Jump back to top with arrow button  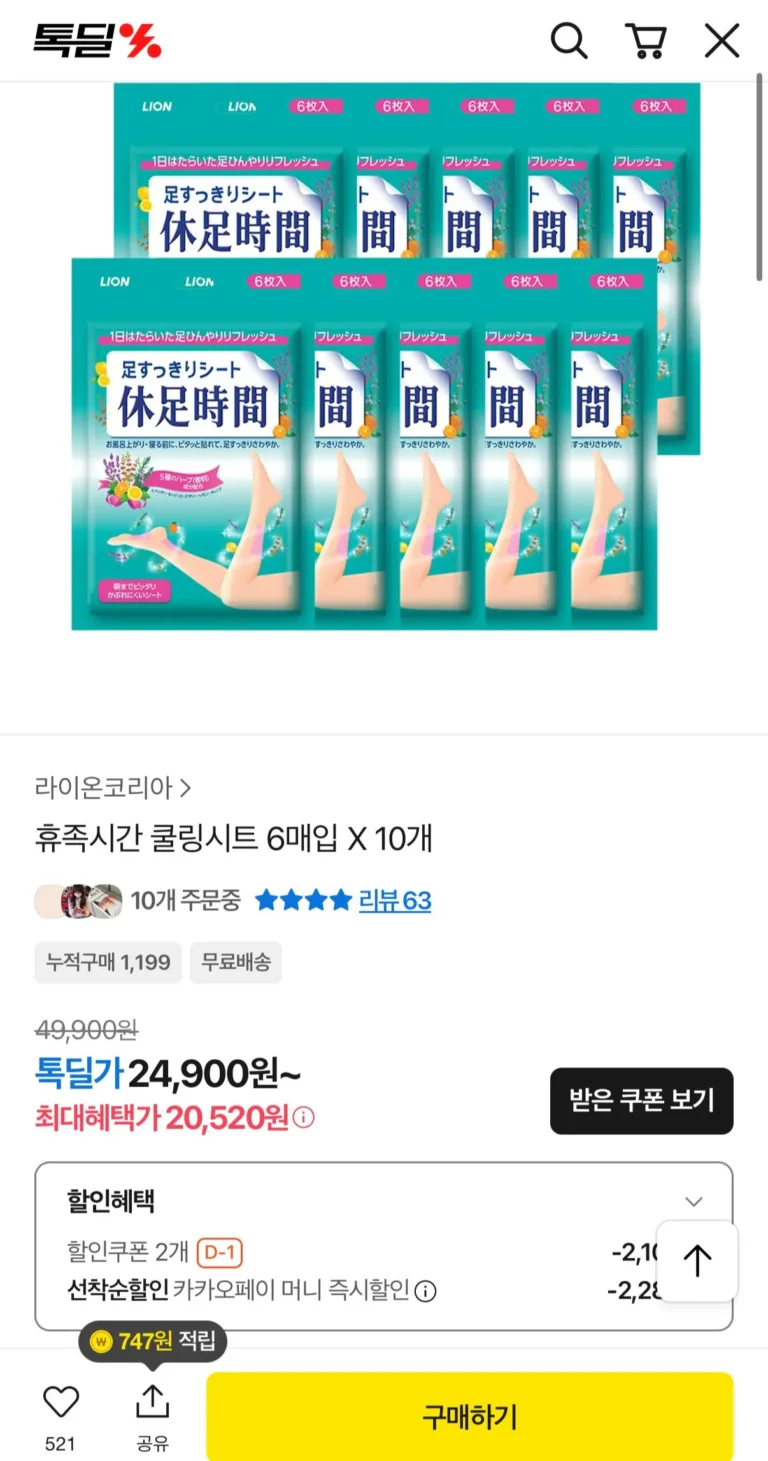[x=697, y=1261]
